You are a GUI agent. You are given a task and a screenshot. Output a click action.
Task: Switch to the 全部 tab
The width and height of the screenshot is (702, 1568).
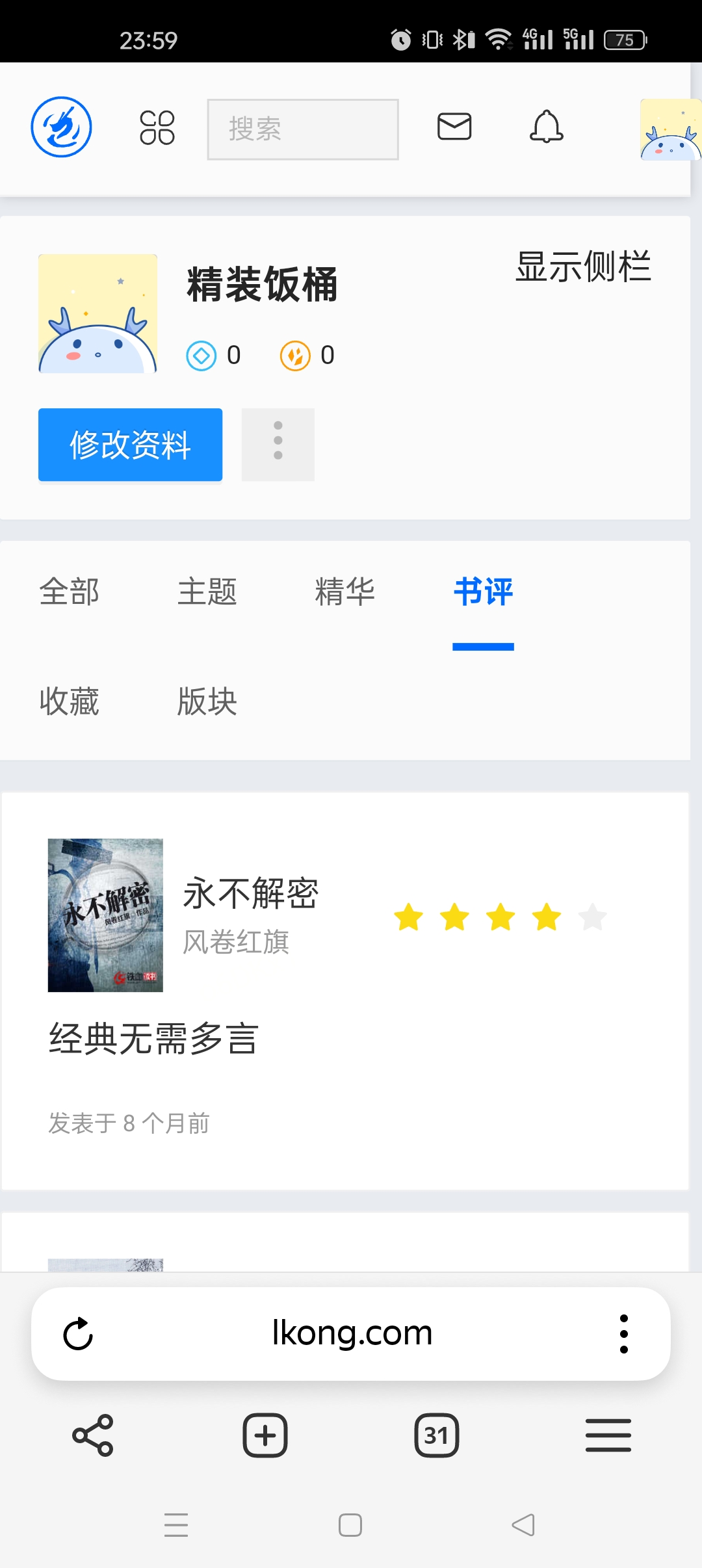pos(70,592)
